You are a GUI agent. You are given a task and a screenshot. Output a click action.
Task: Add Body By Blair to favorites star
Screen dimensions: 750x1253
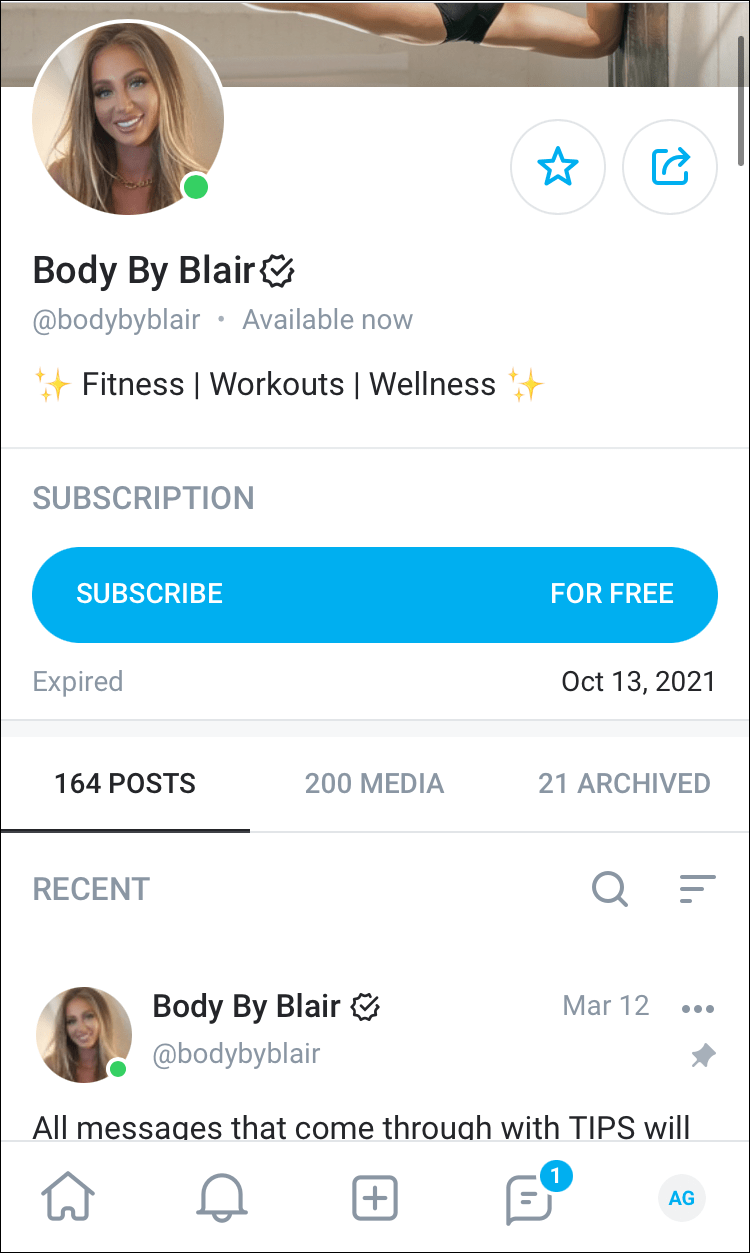click(557, 167)
